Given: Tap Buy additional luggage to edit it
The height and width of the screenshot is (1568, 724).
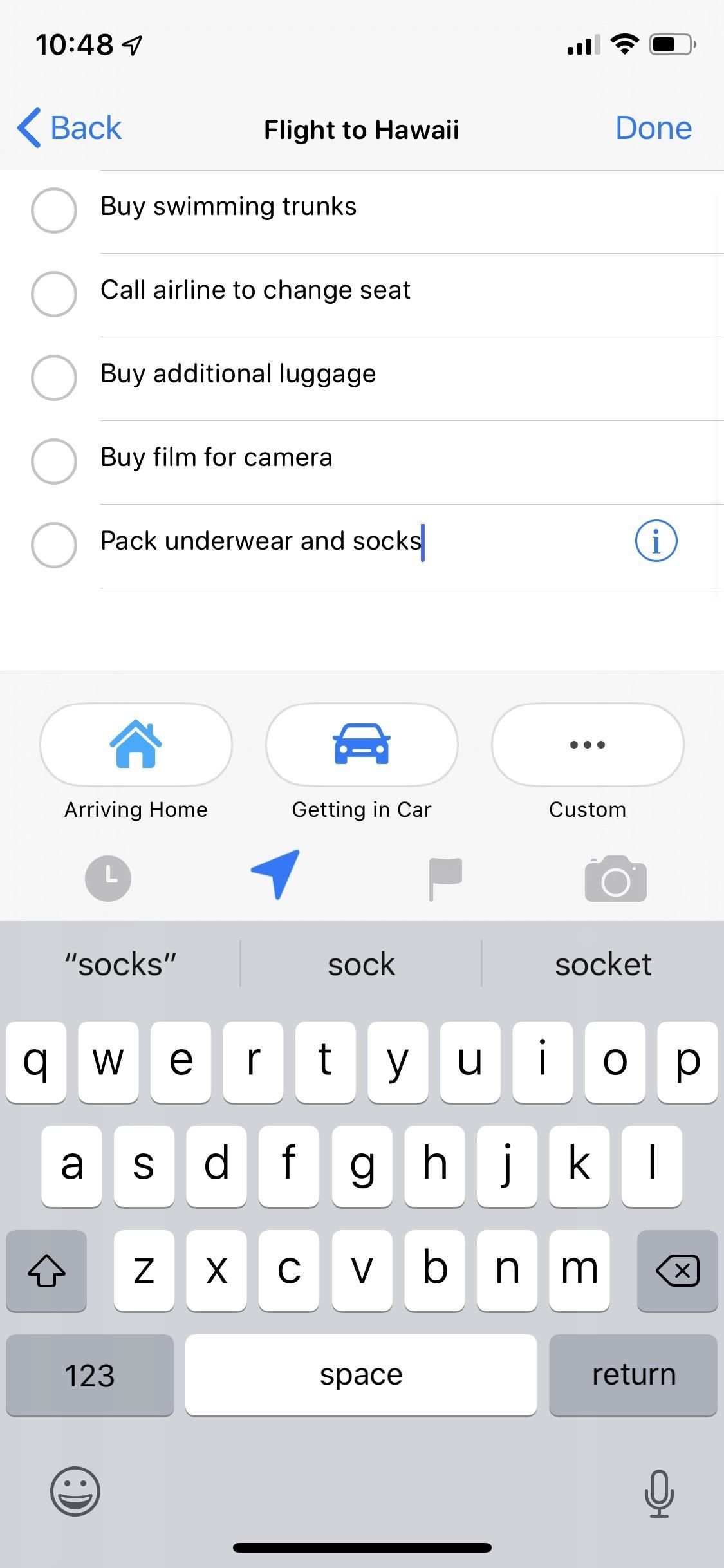Looking at the screenshot, I should click(238, 373).
